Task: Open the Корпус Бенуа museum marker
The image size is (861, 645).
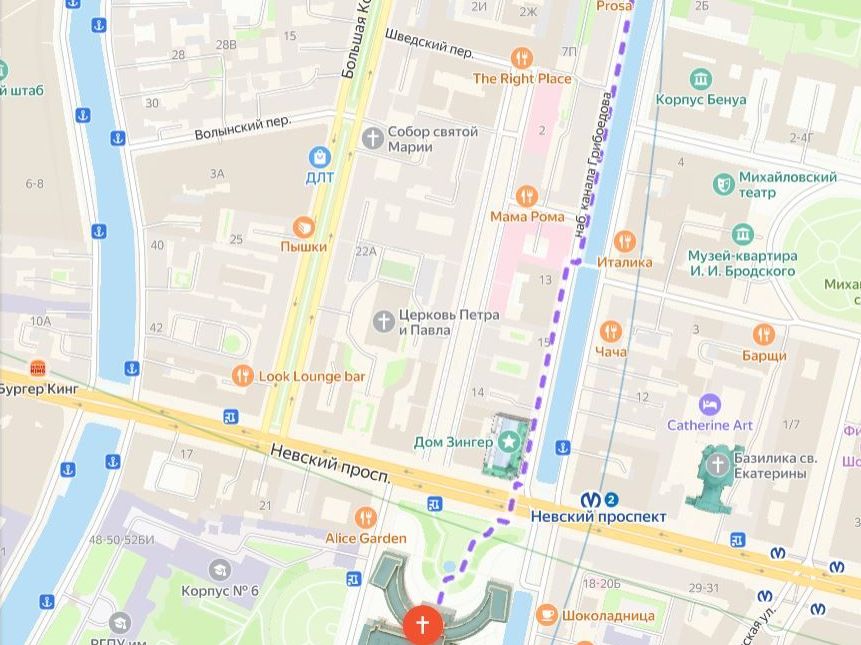Action: click(x=701, y=80)
